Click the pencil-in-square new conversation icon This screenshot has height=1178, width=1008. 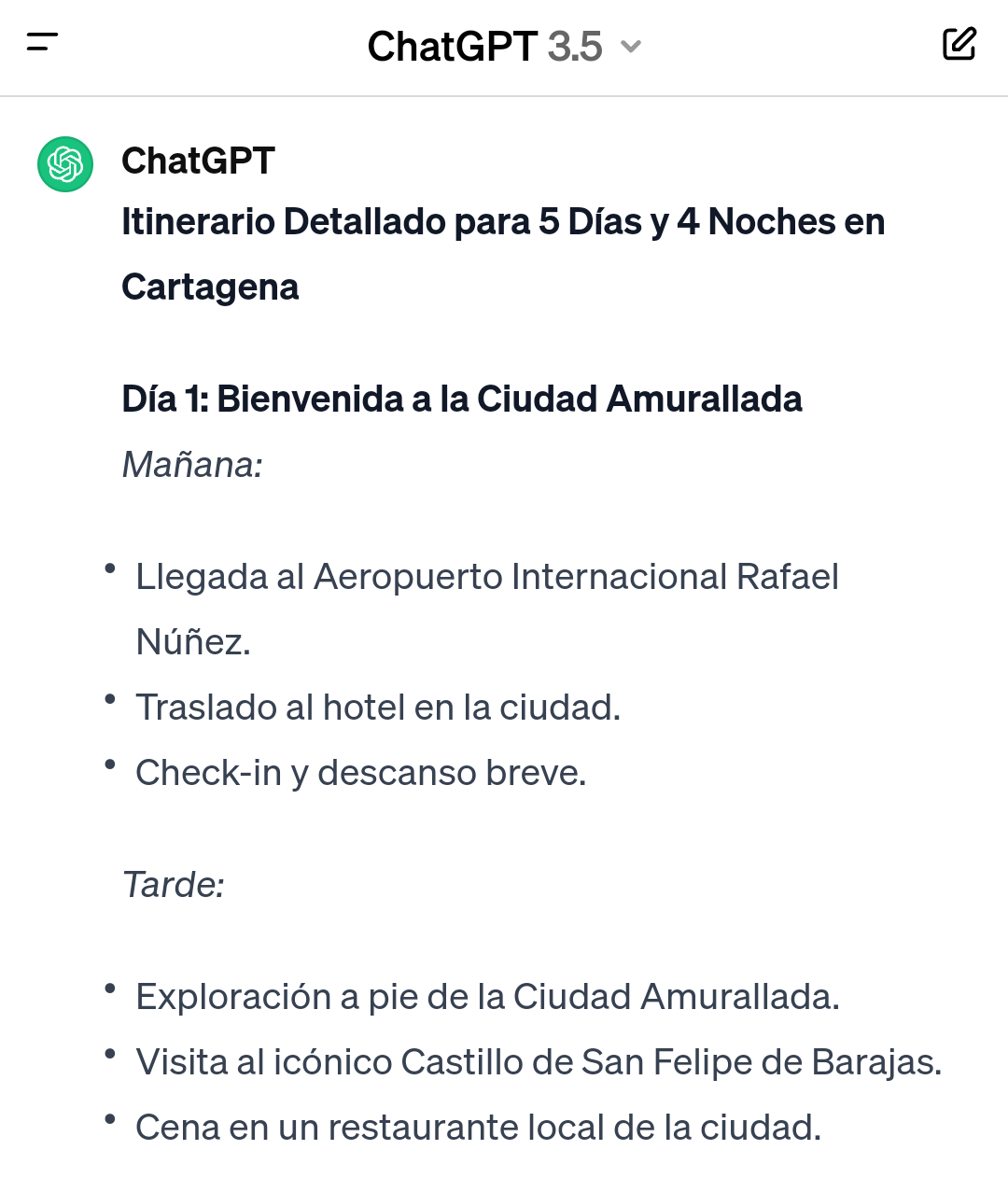click(959, 44)
